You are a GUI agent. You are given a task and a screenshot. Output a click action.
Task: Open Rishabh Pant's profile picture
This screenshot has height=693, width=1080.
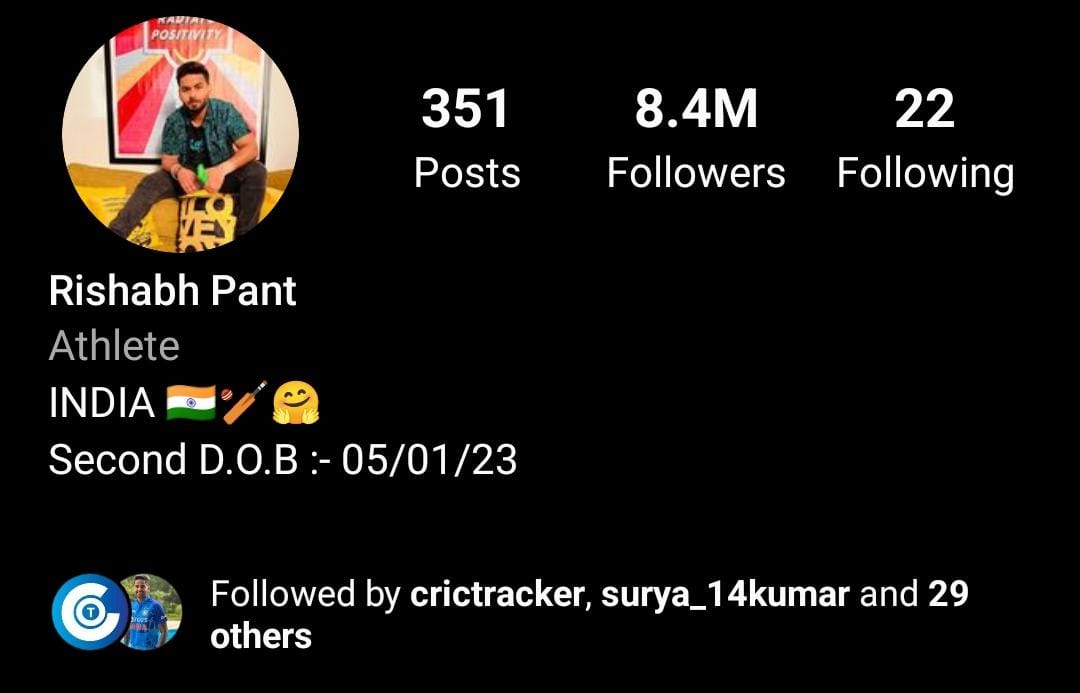[180, 134]
